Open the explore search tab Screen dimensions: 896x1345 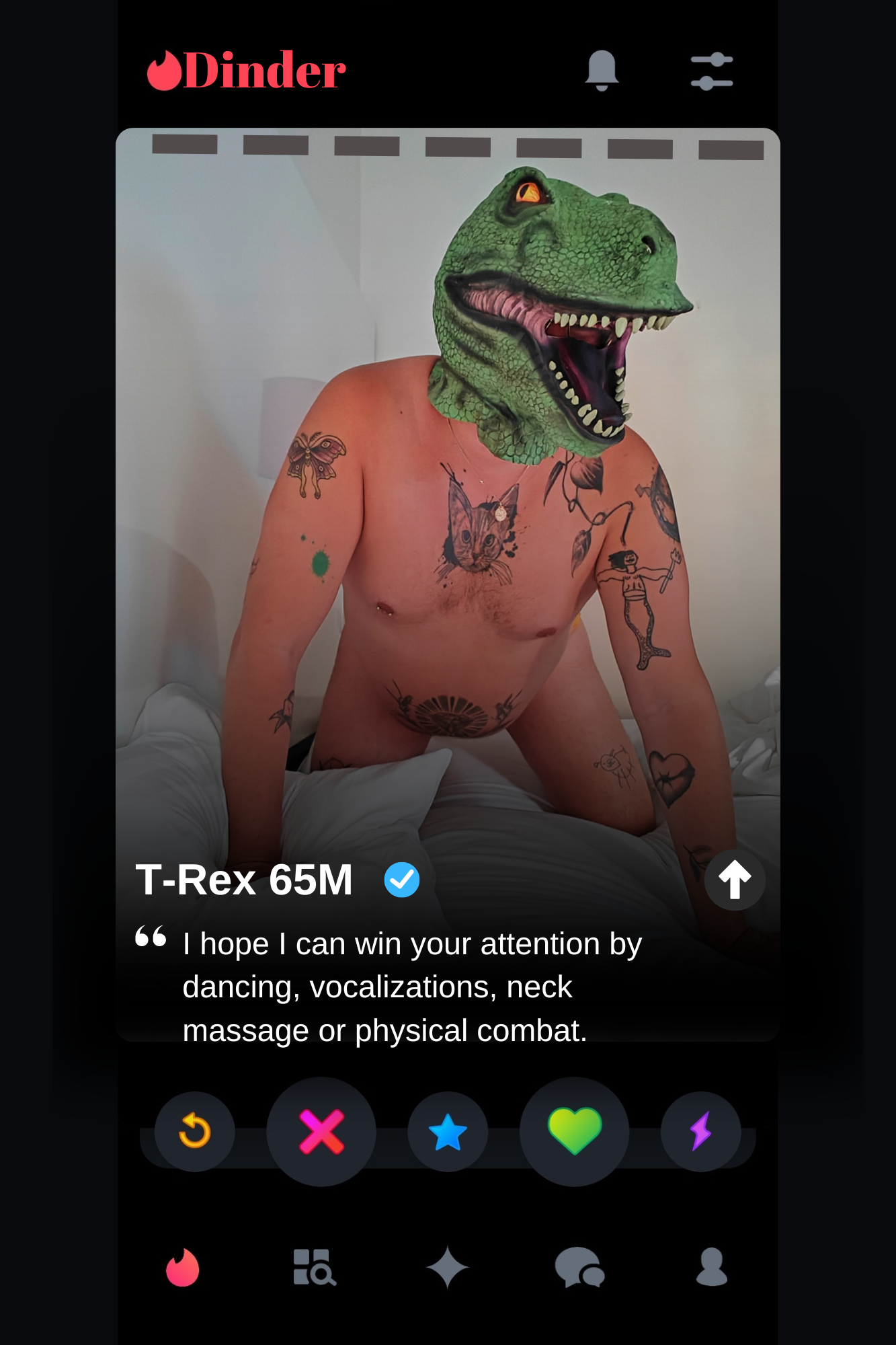[314, 1268]
